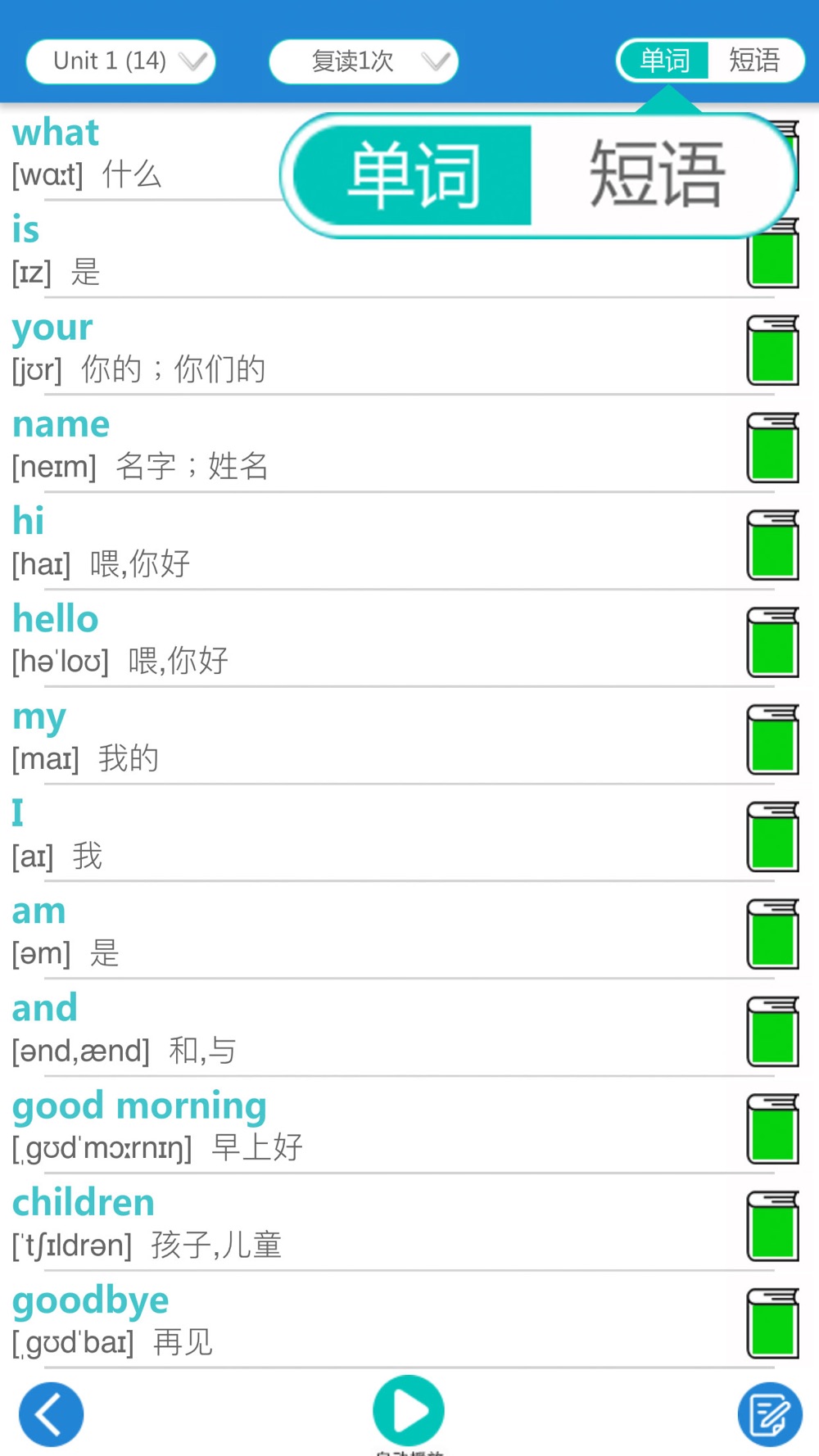The width and height of the screenshot is (819, 1456).
Task: Select the word "children"
Action: [x=84, y=1202]
